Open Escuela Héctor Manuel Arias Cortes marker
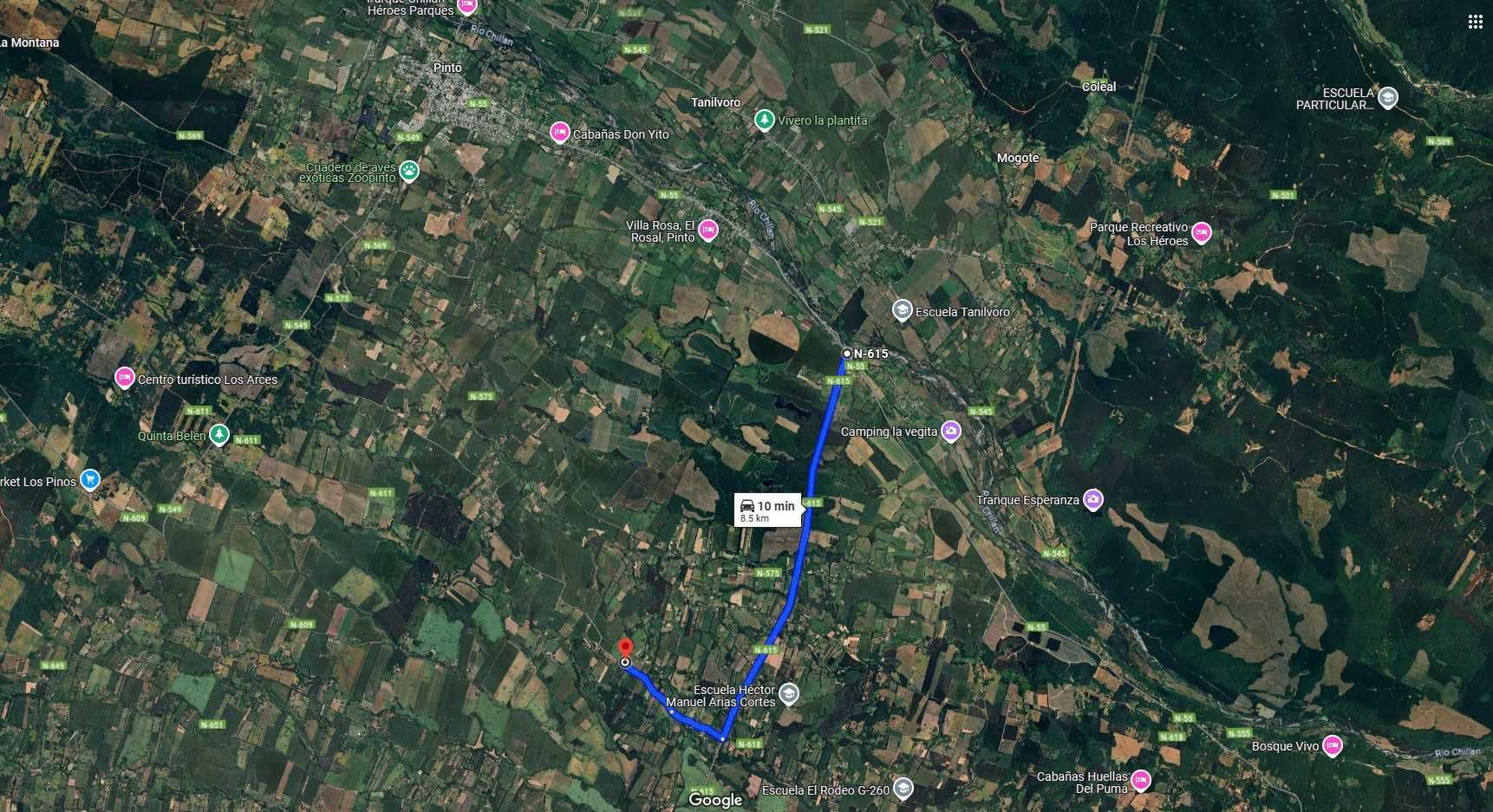Image resolution: width=1493 pixels, height=812 pixels. [x=788, y=693]
